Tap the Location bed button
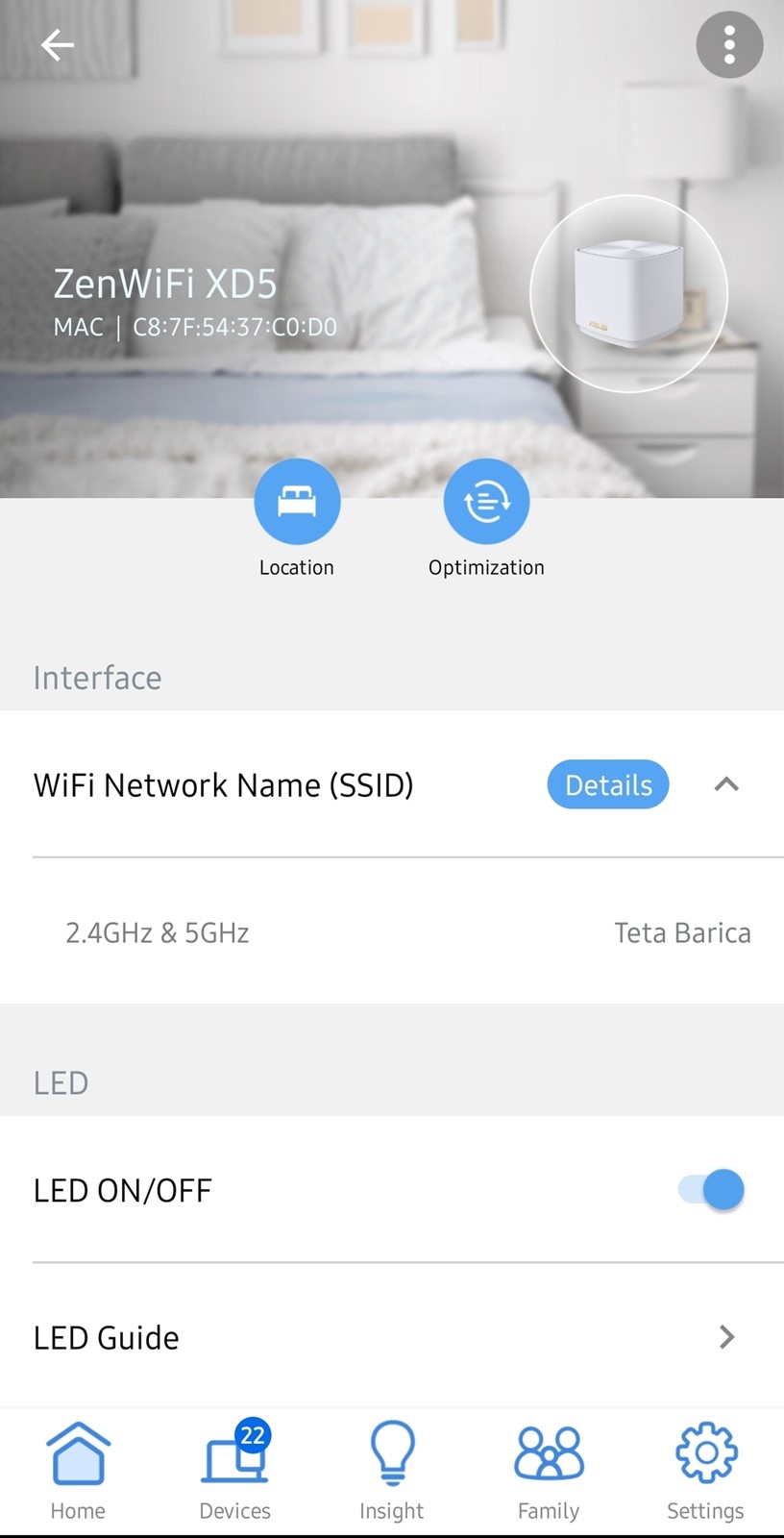Screen dimensions: 784x1538 (297, 502)
